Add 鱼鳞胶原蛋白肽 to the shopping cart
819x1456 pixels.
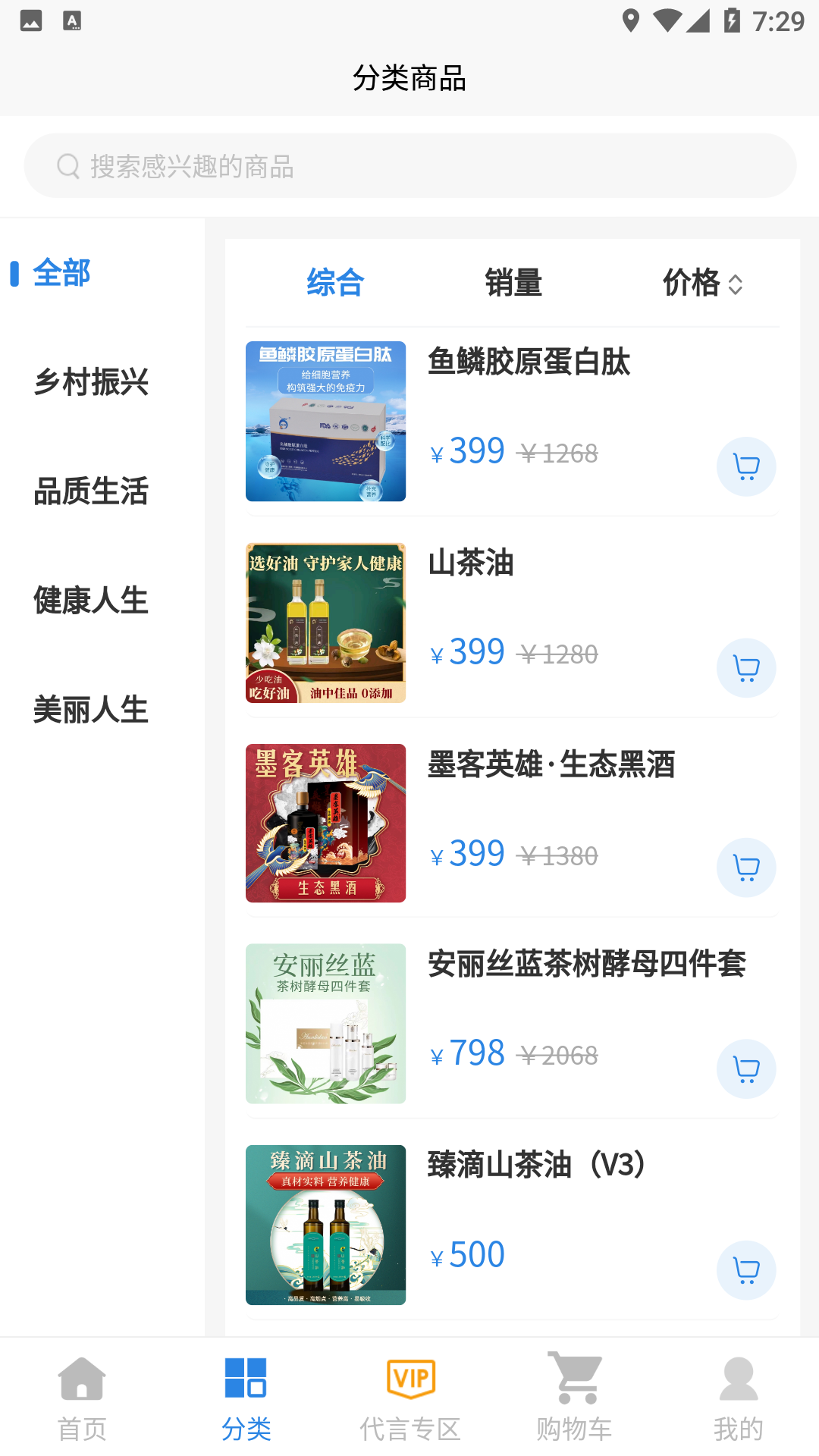pyautogui.click(x=745, y=467)
